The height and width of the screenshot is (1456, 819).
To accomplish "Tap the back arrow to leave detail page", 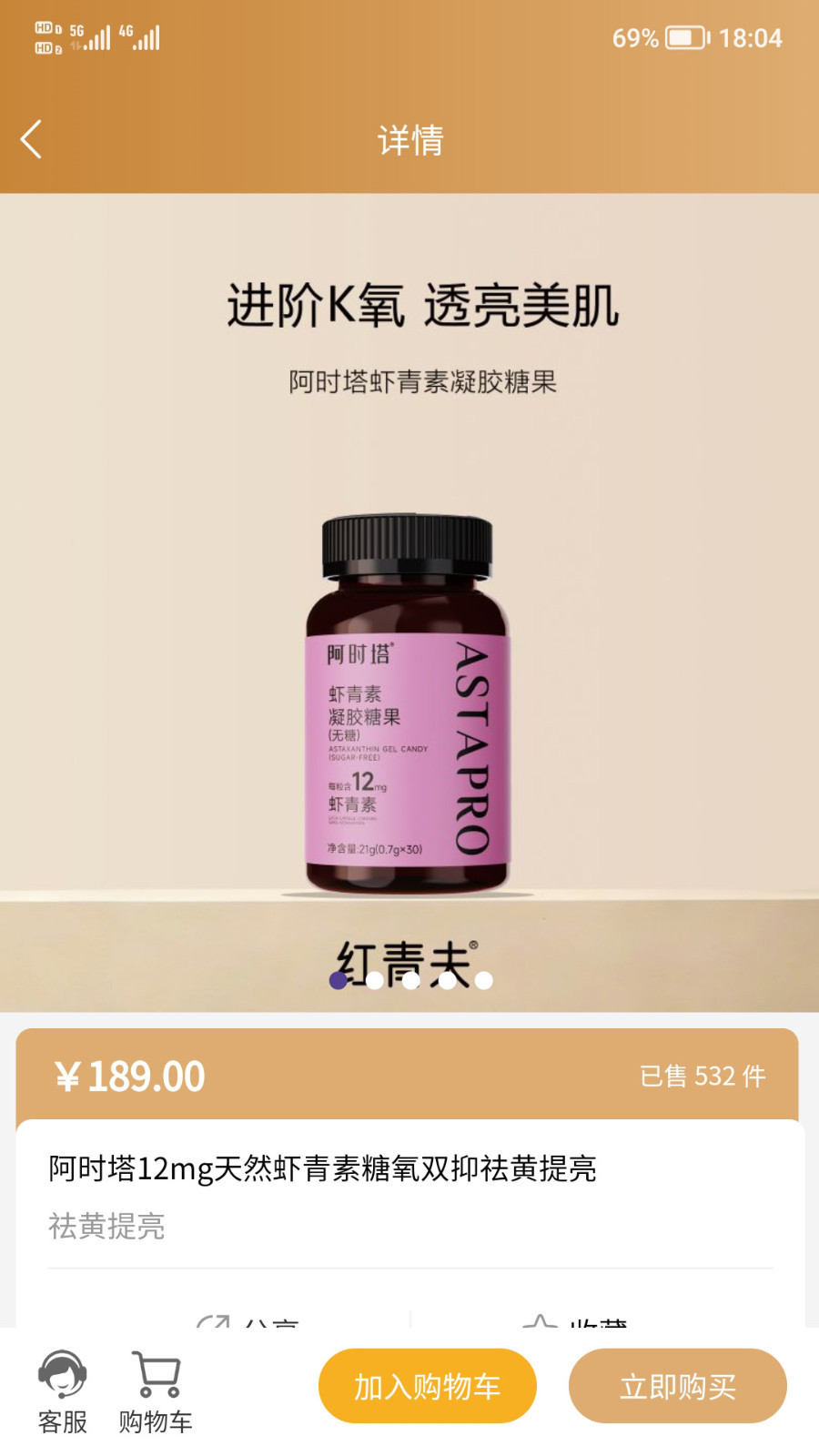I will click(x=31, y=139).
